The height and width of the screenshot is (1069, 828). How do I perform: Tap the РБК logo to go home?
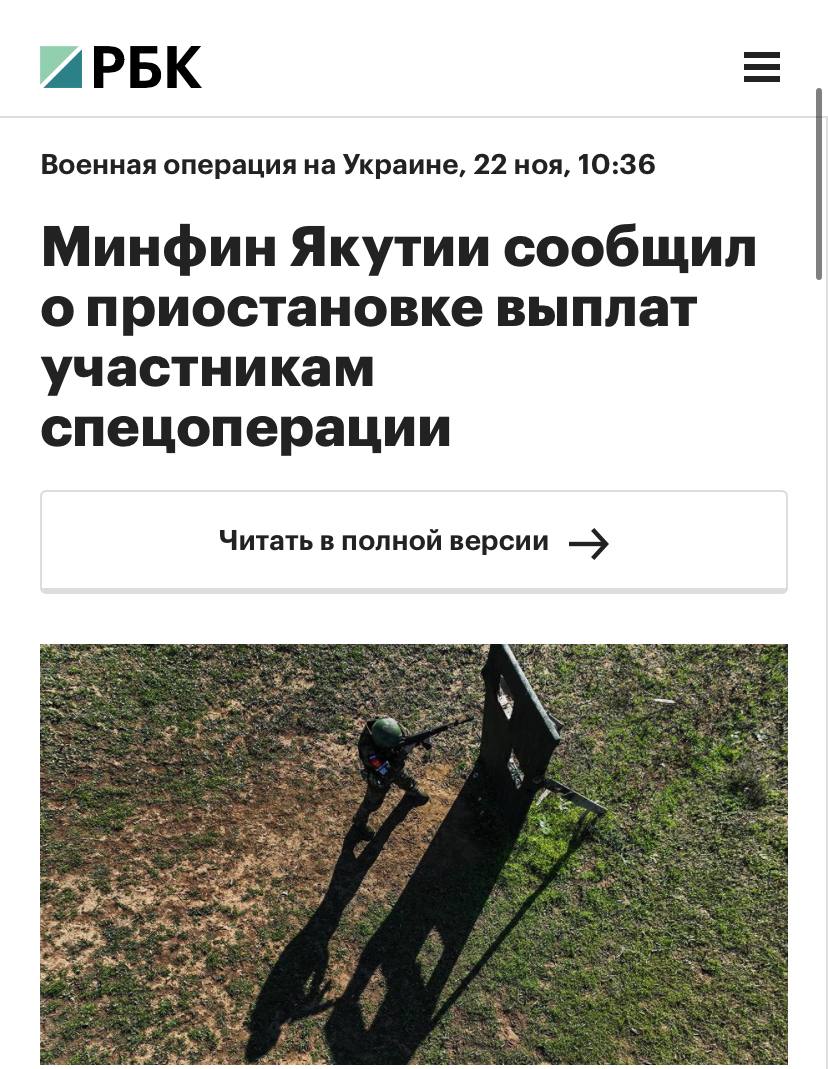click(121, 67)
